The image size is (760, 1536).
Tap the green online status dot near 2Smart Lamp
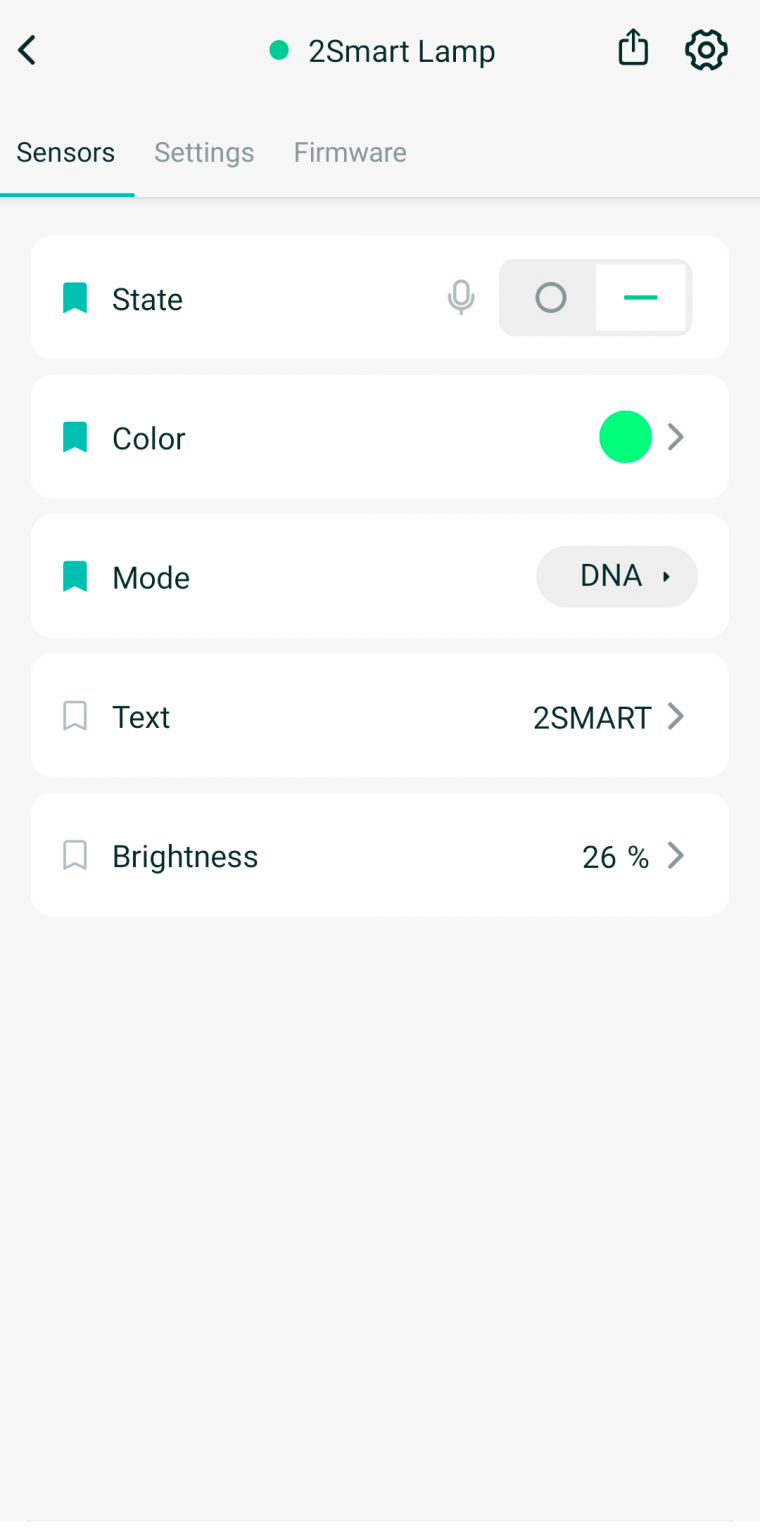279,50
